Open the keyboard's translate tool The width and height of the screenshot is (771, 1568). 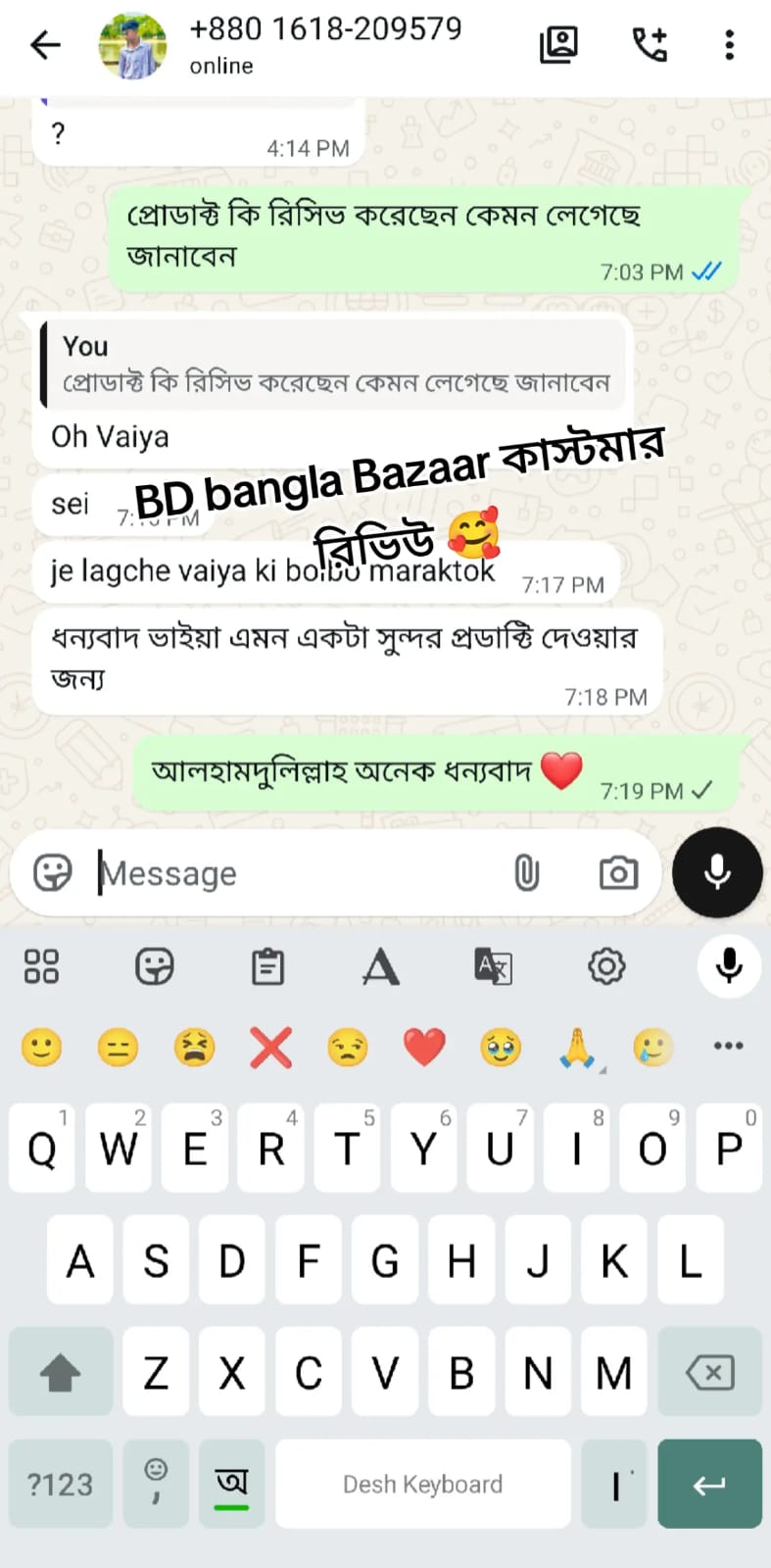493,966
